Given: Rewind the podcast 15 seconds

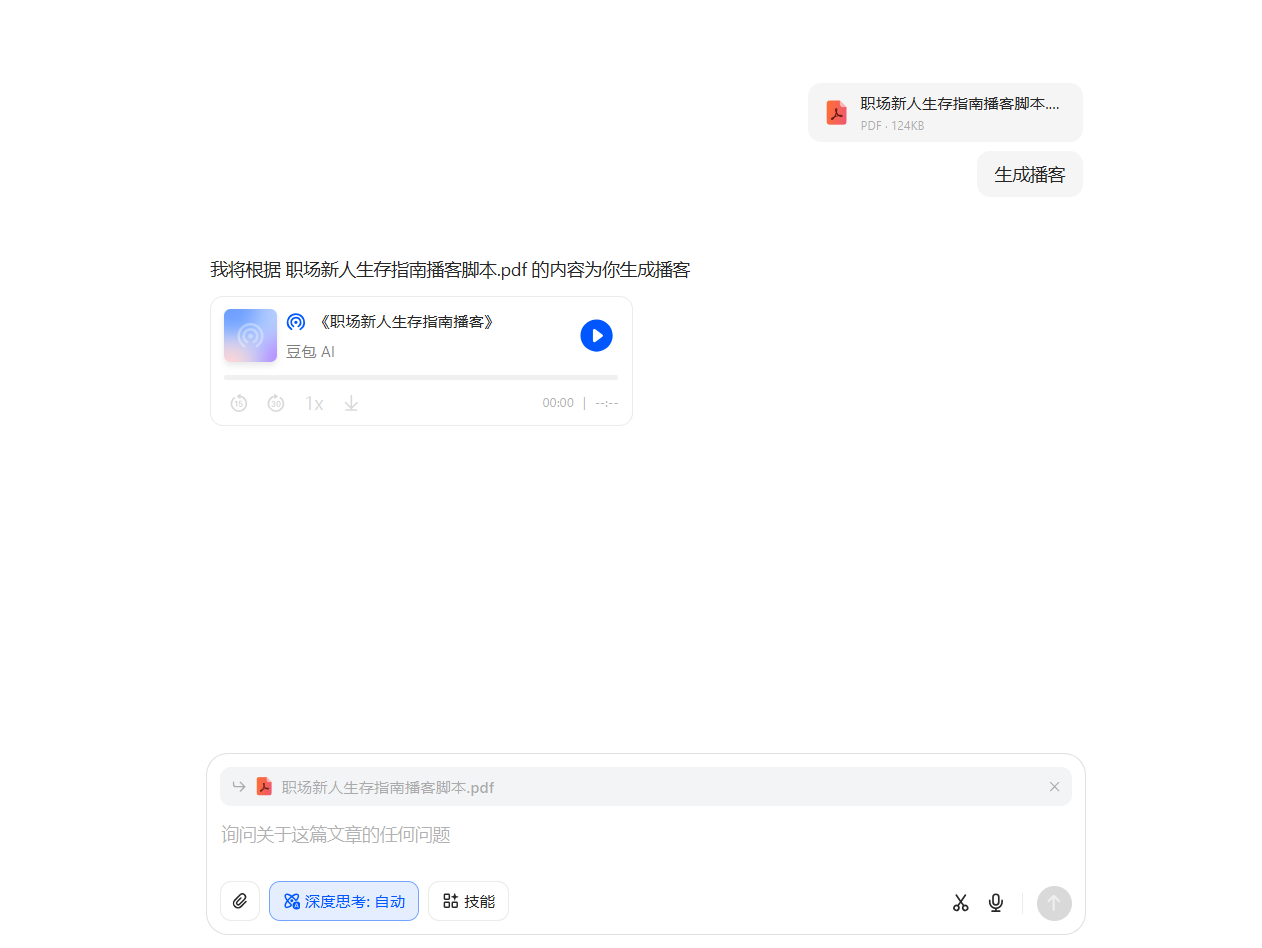Looking at the screenshot, I should pyautogui.click(x=239, y=403).
